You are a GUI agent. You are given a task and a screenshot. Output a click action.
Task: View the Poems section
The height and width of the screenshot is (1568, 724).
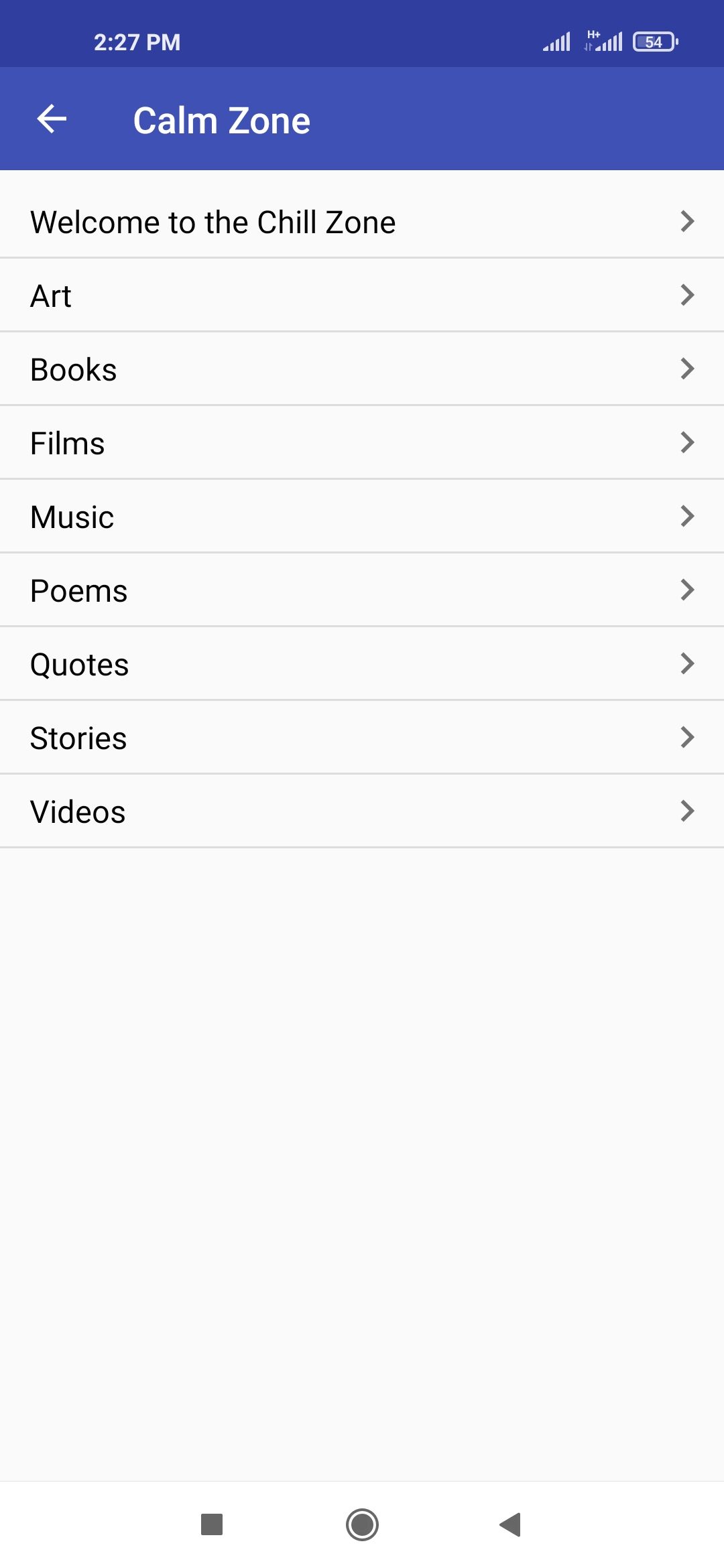(362, 590)
